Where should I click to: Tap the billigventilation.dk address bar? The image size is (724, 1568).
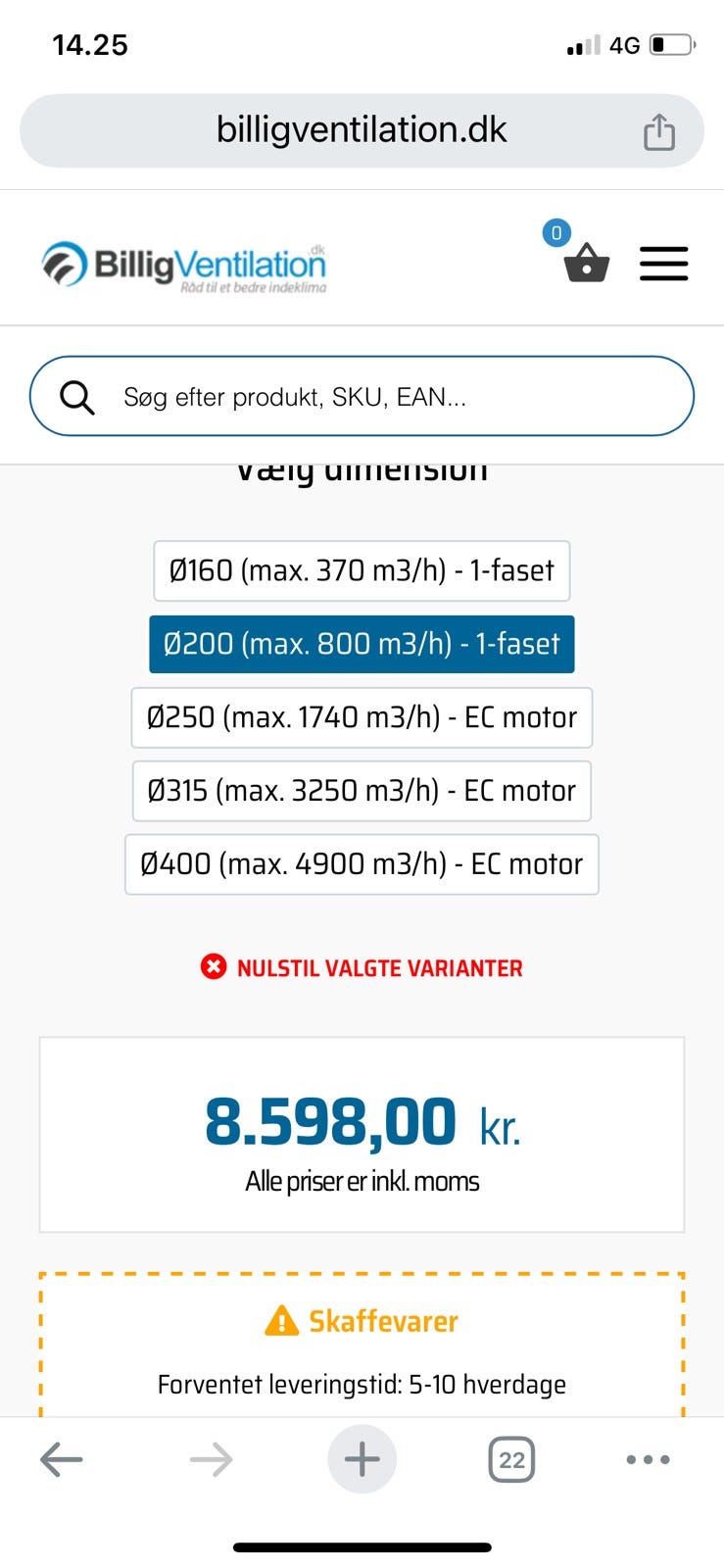(361, 130)
